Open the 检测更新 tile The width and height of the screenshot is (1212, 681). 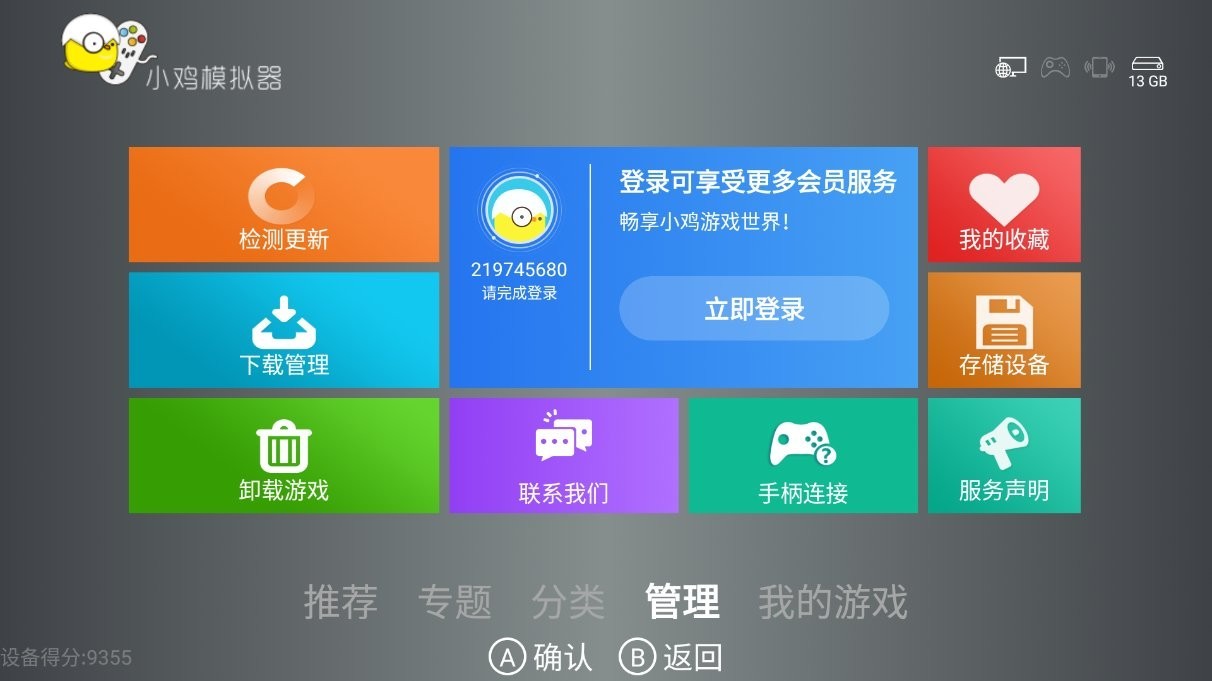tap(283, 205)
